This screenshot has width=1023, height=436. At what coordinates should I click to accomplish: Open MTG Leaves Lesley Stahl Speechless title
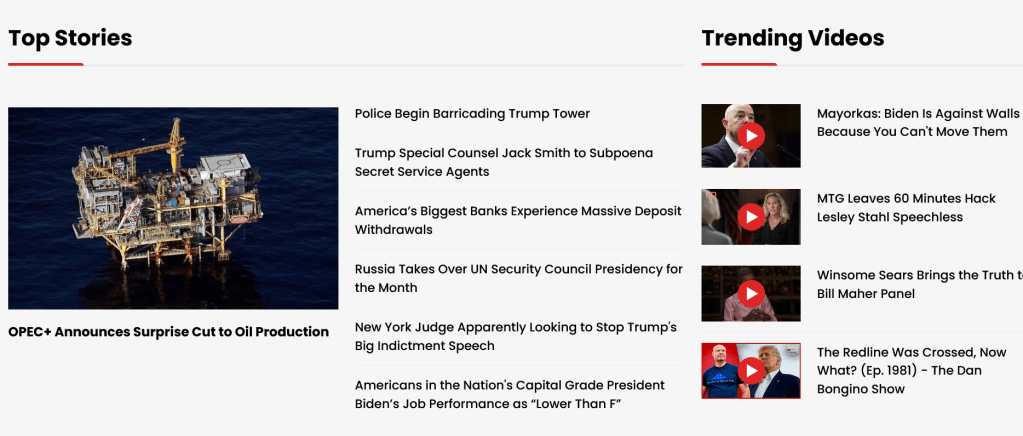(x=905, y=208)
